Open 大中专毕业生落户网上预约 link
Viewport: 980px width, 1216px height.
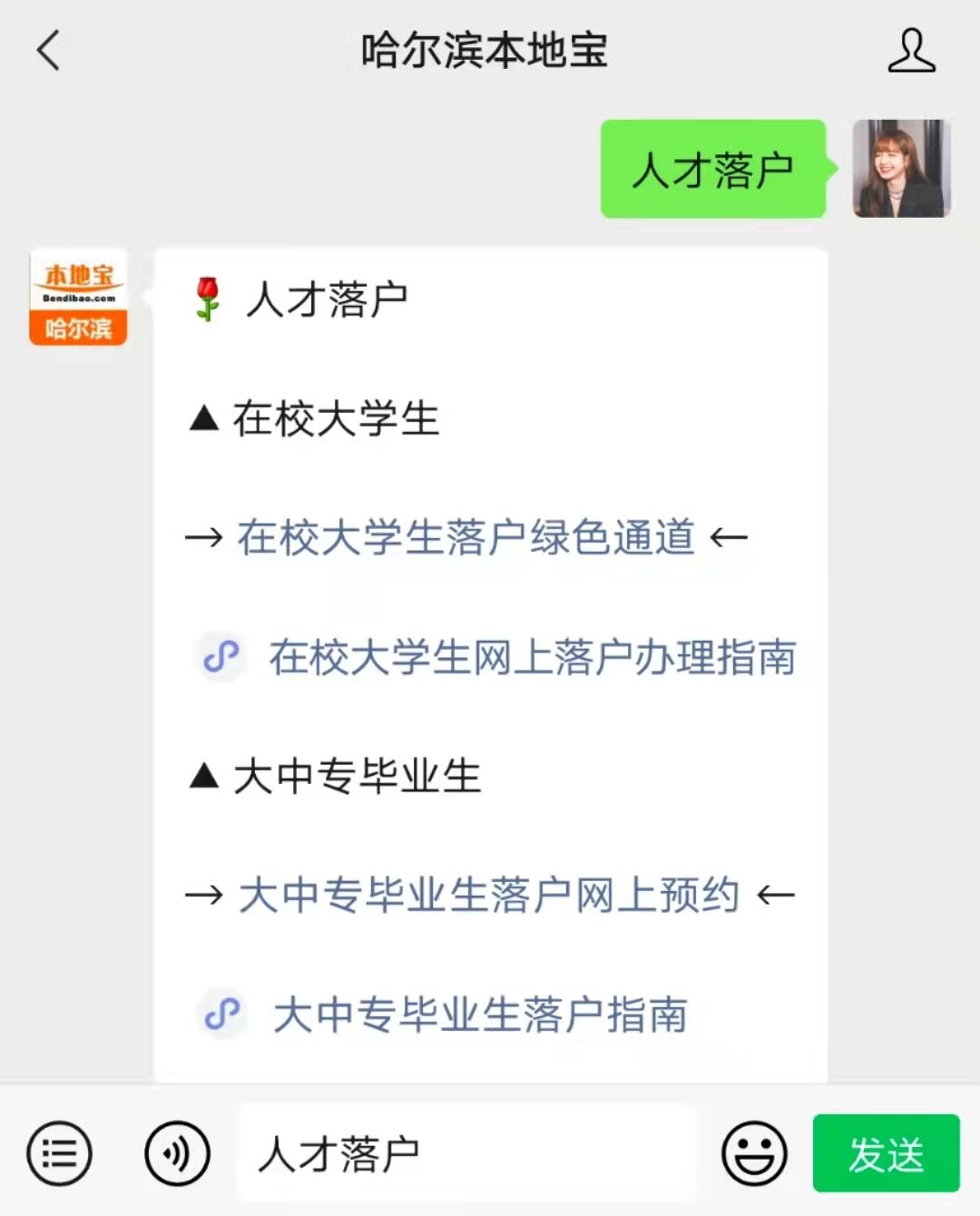(x=488, y=895)
